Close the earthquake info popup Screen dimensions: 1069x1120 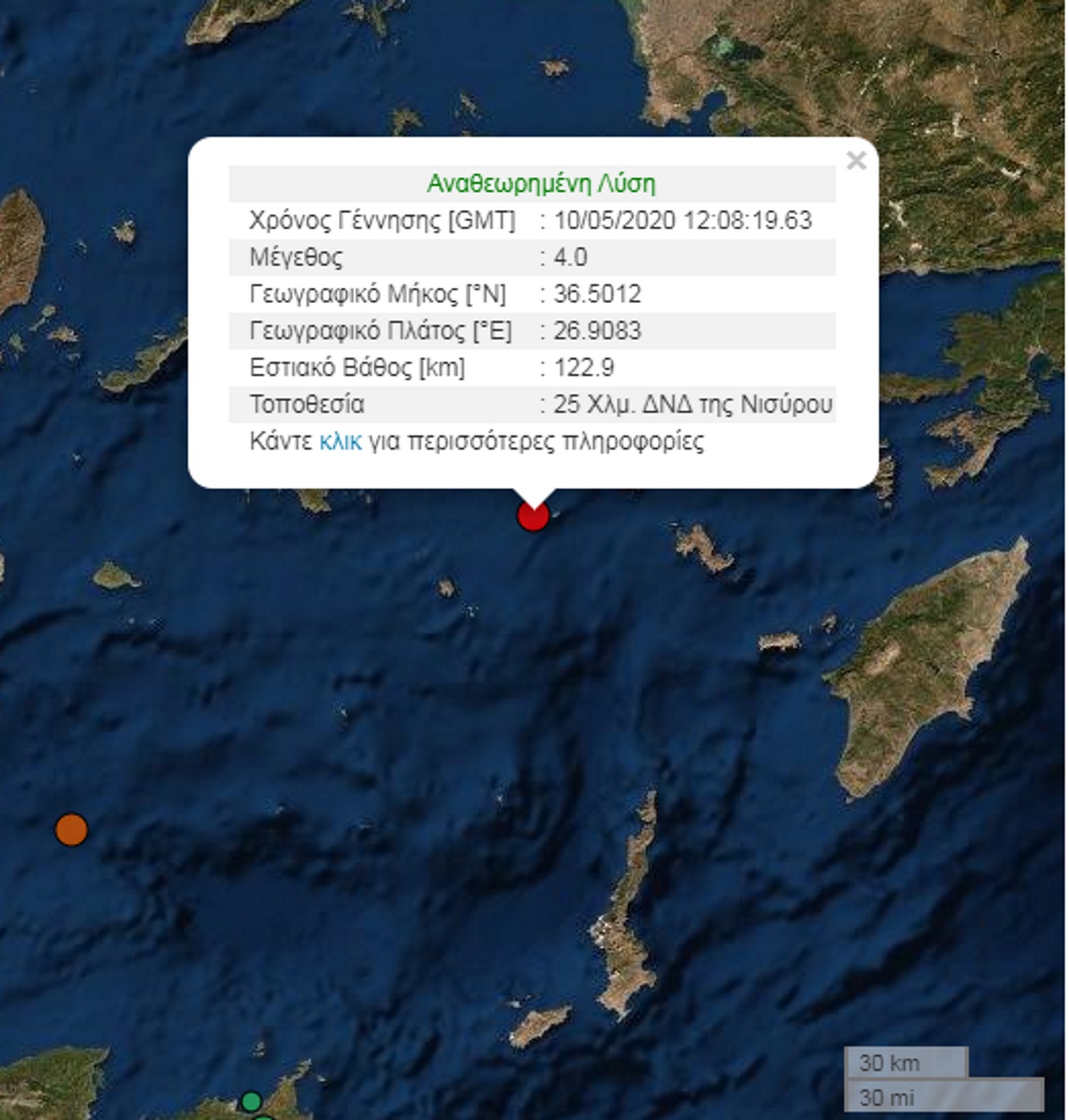(x=856, y=160)
